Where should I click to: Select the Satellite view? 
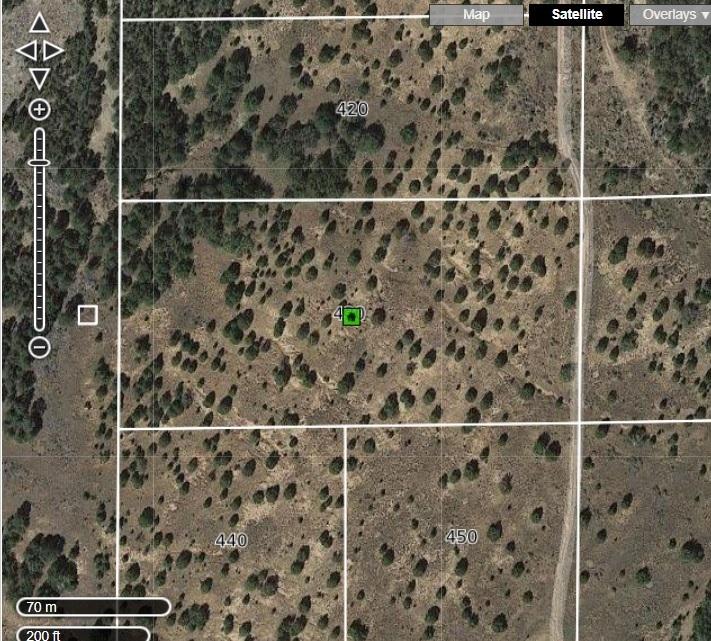coord(577,15)
